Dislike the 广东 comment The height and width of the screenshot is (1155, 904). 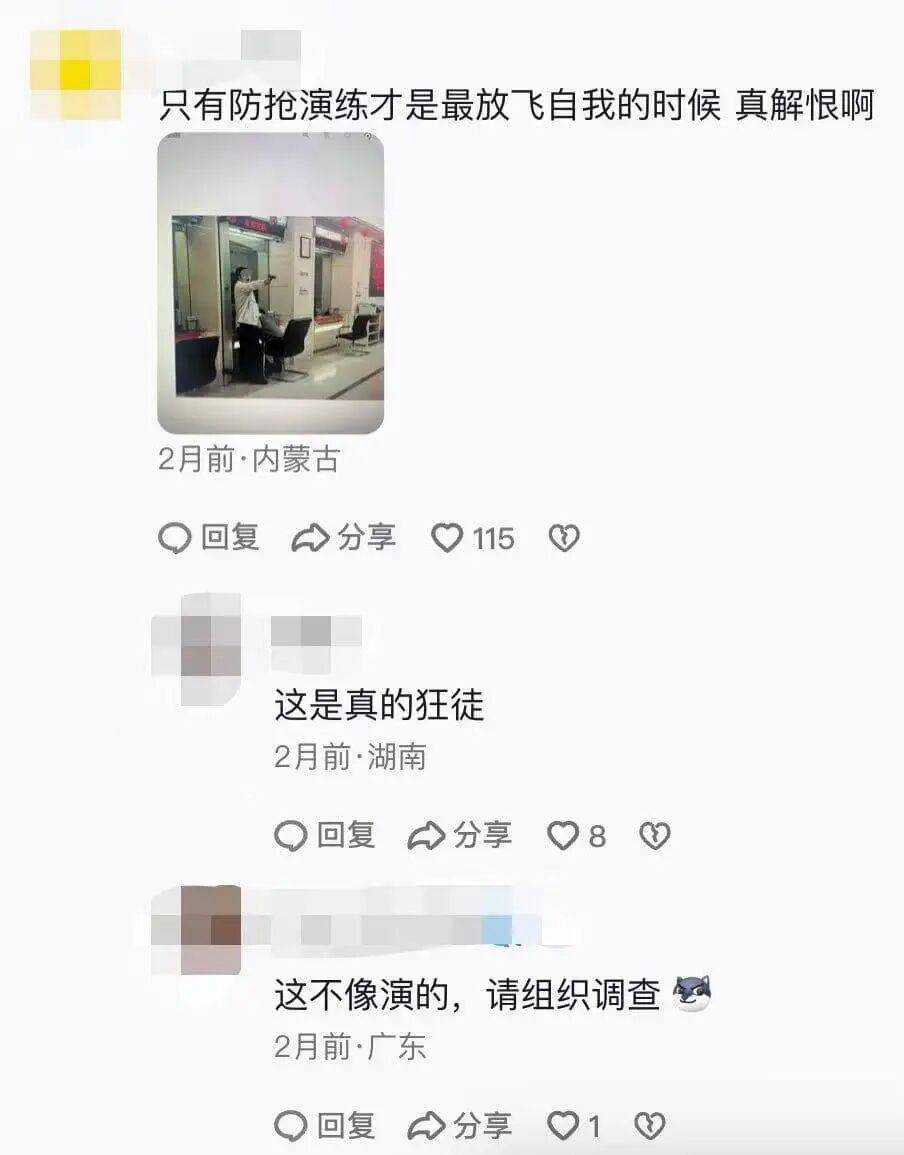point(651,1127)
